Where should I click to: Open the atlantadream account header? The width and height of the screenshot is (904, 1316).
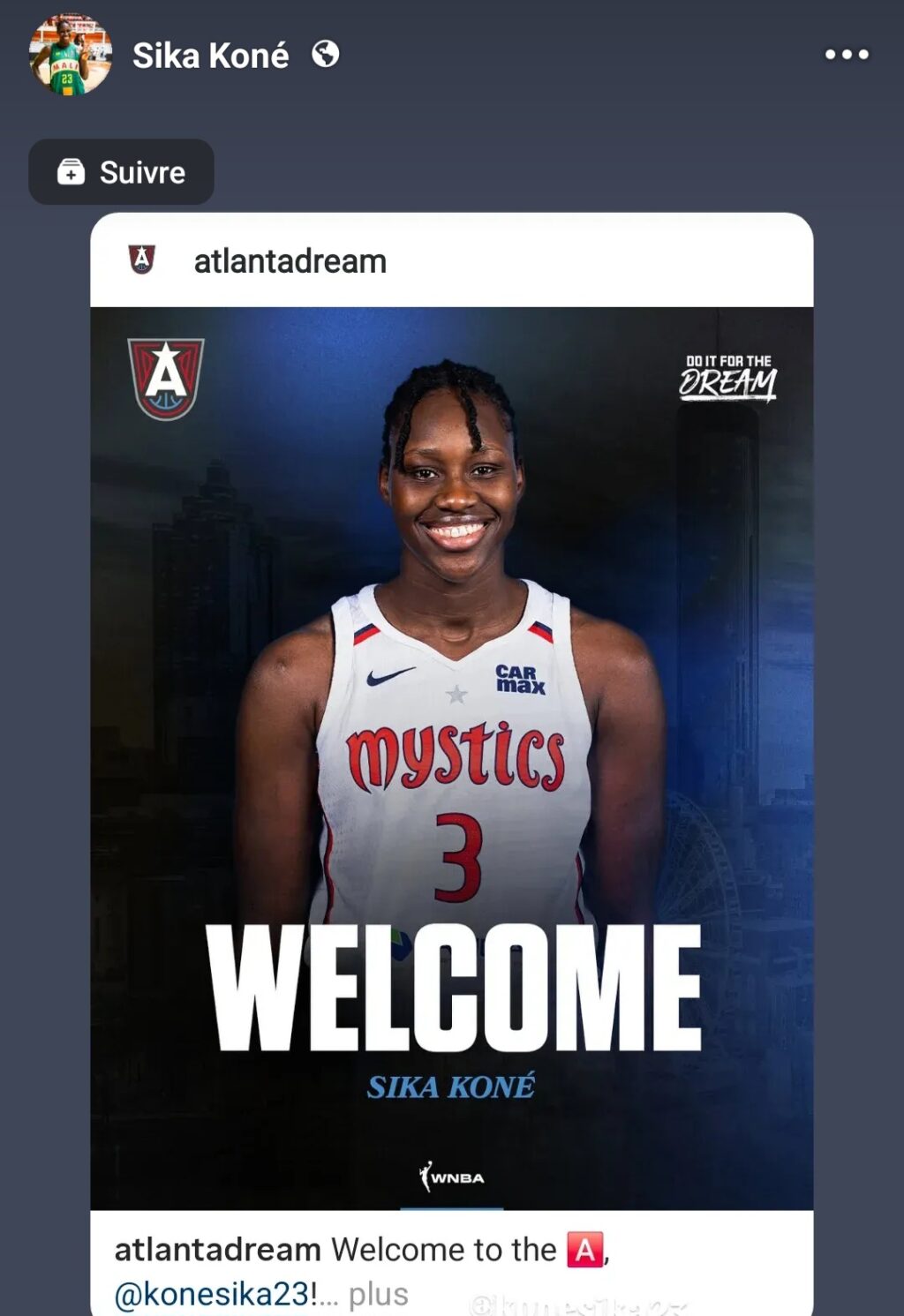pyautogui.click(x=290, y=261)
